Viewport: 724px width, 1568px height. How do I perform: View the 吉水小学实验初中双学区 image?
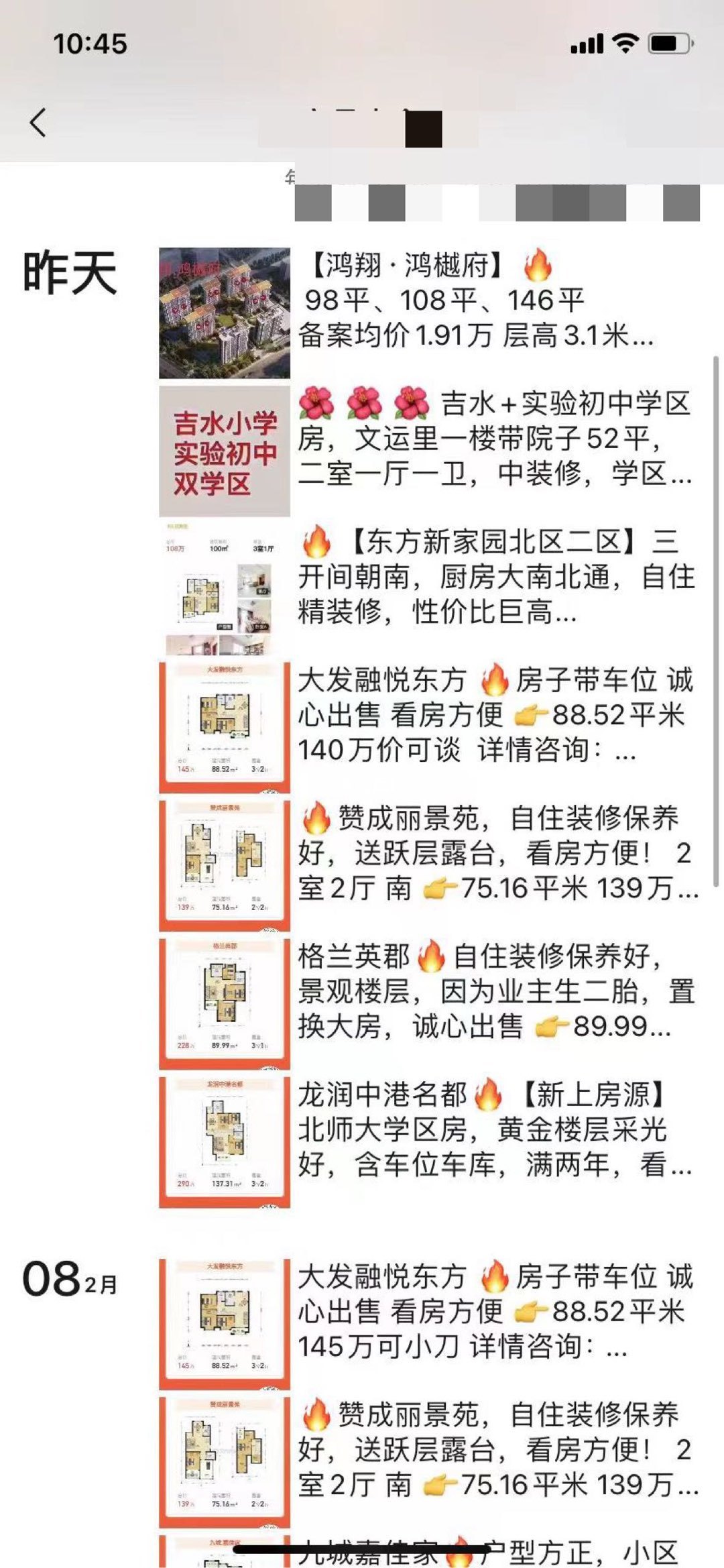click(225, 451)
